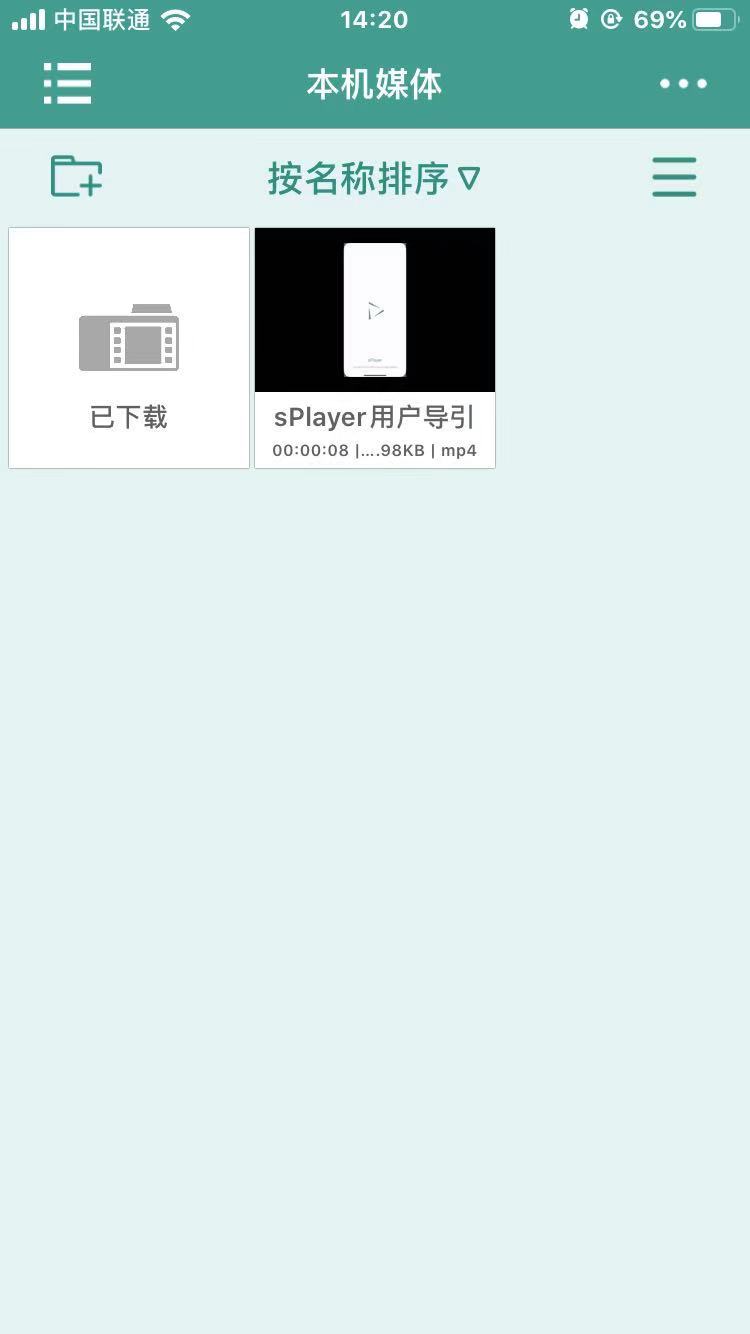
Task: Expand the 按名称排序 sort dropdown
Action: tap(374, 179)
